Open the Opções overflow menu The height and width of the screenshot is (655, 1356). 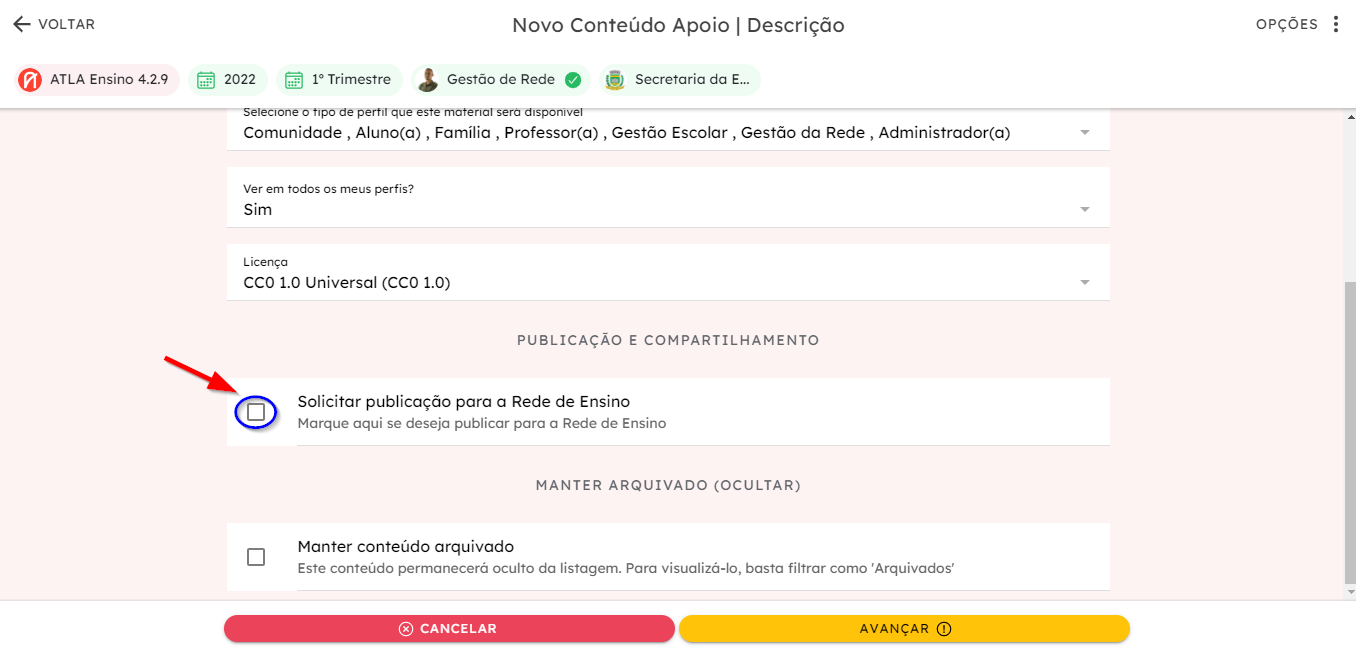pyautogui.click(x=1299, y=24)
